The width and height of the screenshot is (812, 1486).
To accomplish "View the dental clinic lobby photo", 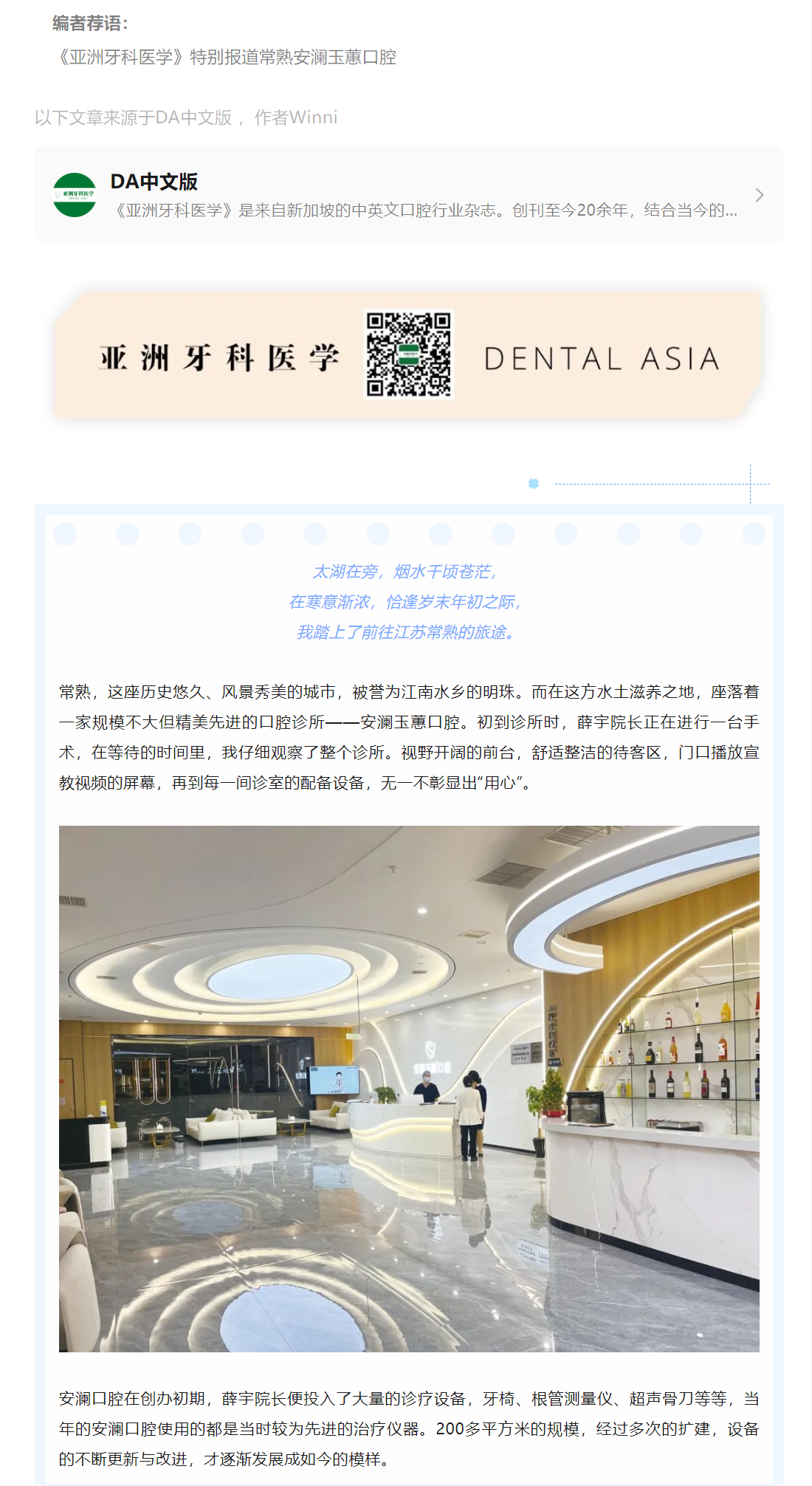I will pyautogui.click(x=409, y=1089).
